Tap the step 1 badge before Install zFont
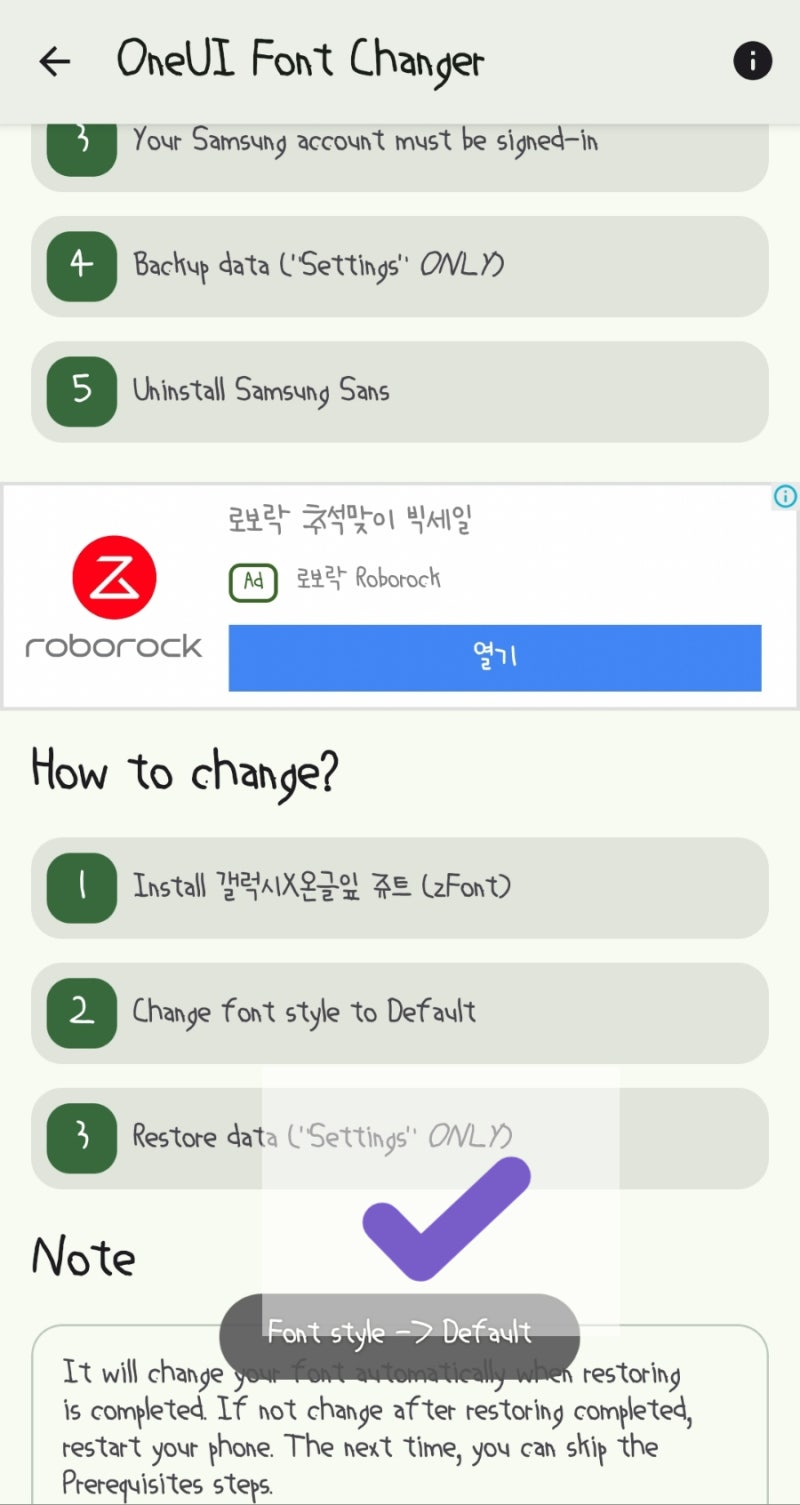Viewport: 800px width, 1505px height. (x=80, y=887)
